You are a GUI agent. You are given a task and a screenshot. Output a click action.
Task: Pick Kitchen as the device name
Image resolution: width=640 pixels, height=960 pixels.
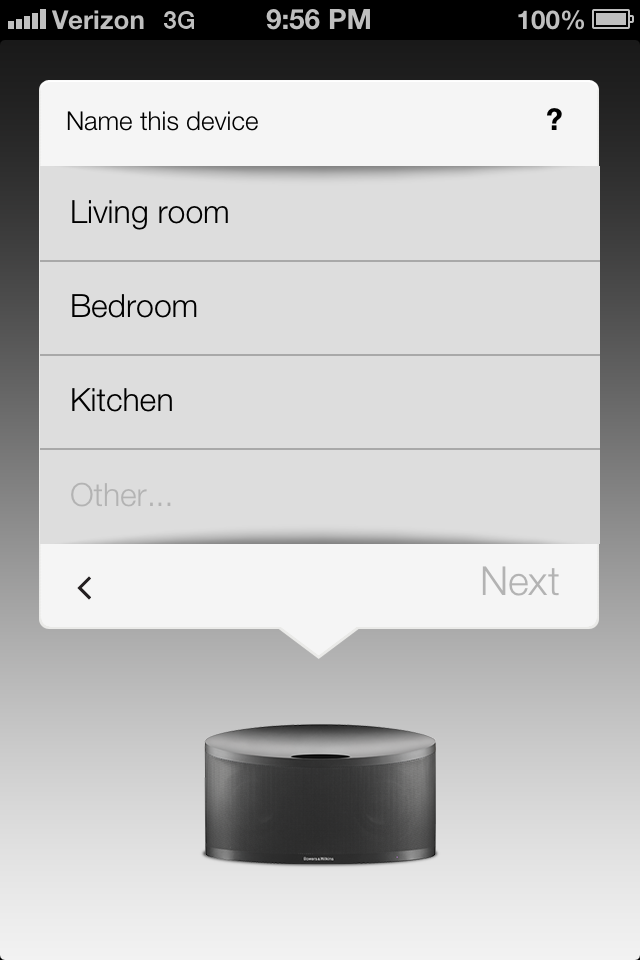(x=319, y=401)
